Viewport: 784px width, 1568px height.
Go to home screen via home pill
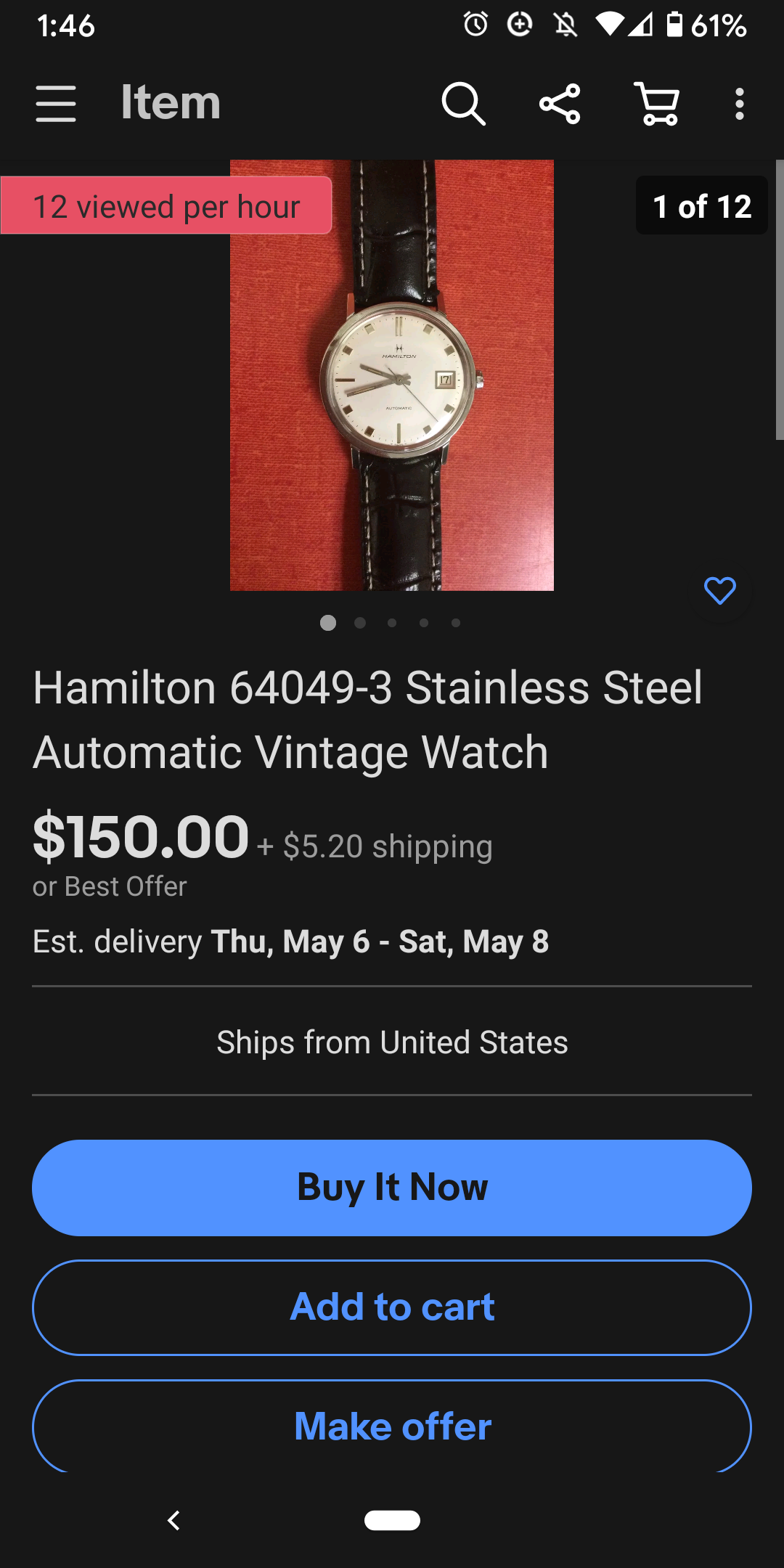click(392, 1520)
